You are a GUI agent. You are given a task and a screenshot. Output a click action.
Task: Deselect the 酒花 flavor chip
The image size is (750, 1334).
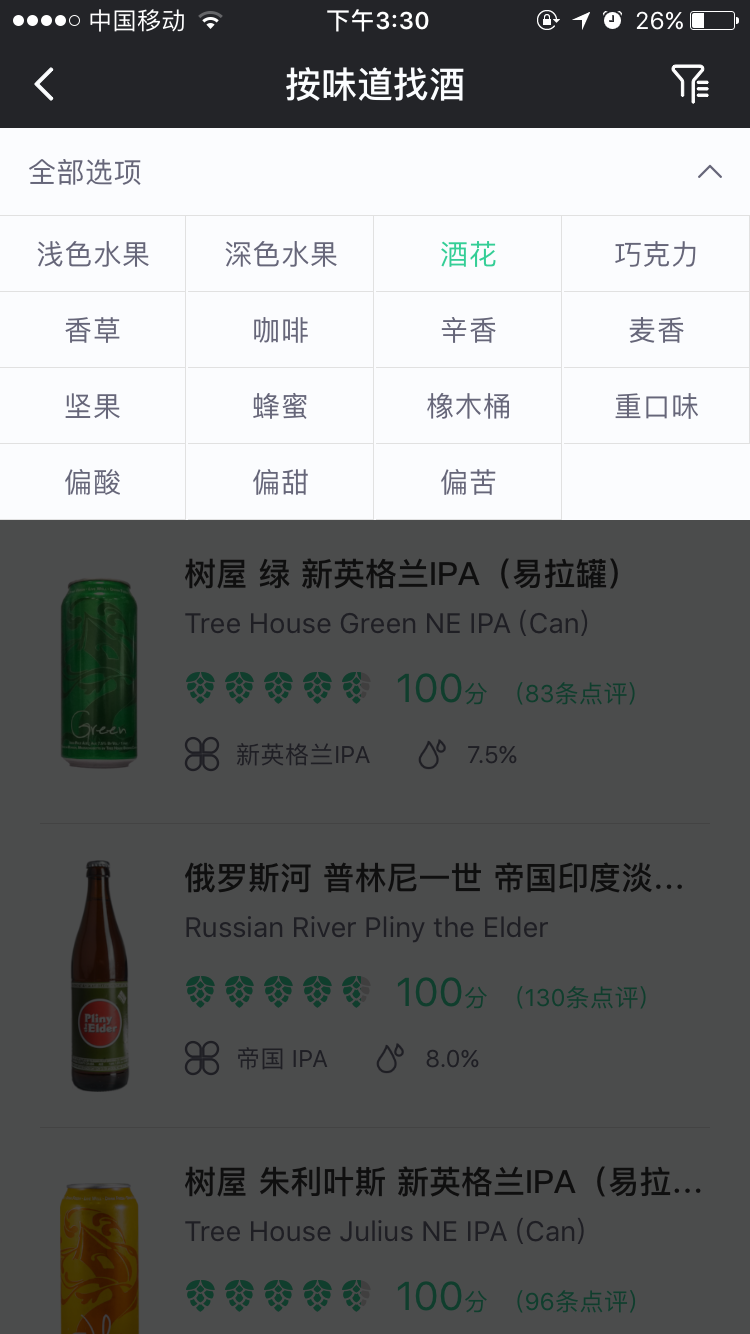(x=468, y=255)
